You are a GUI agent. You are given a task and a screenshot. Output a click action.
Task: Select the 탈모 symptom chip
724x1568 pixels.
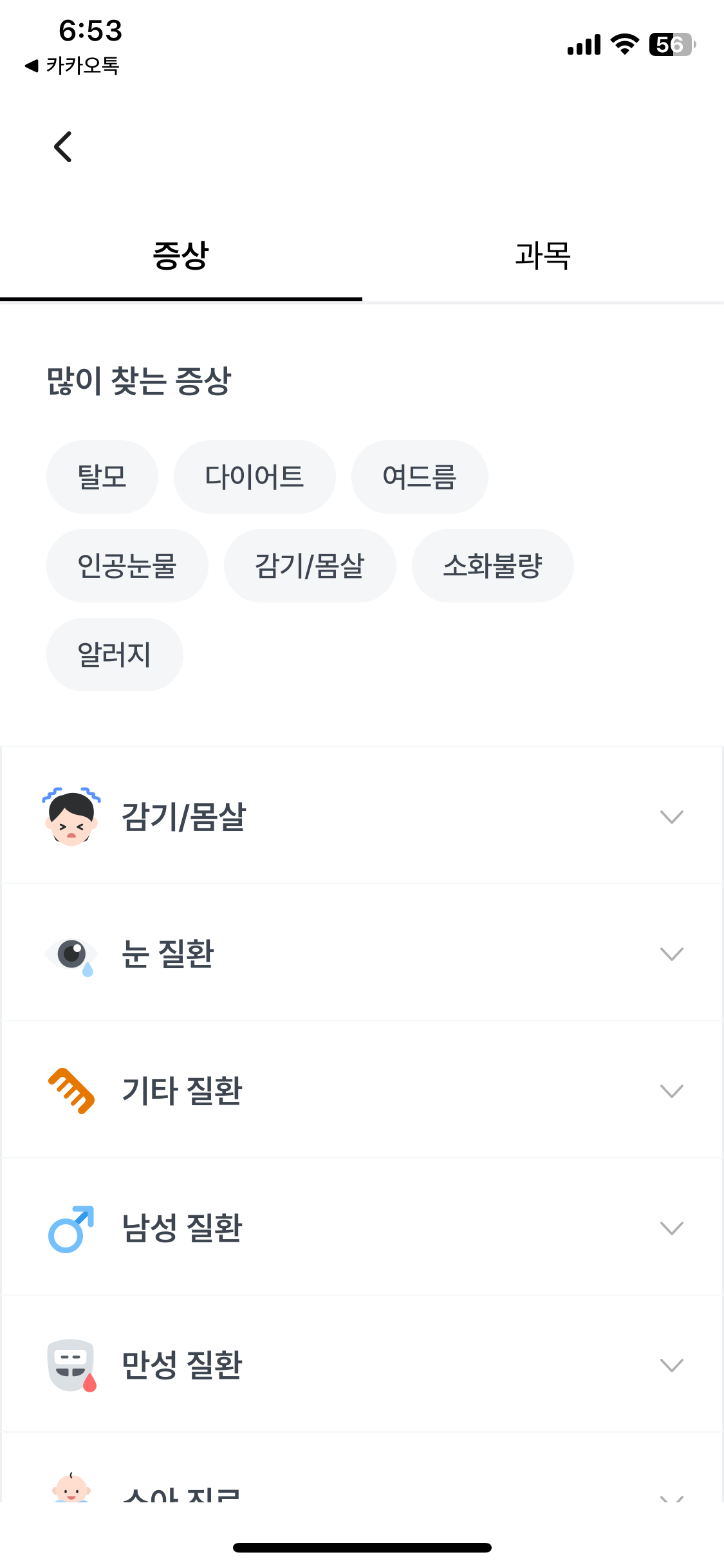pos(102,476)
